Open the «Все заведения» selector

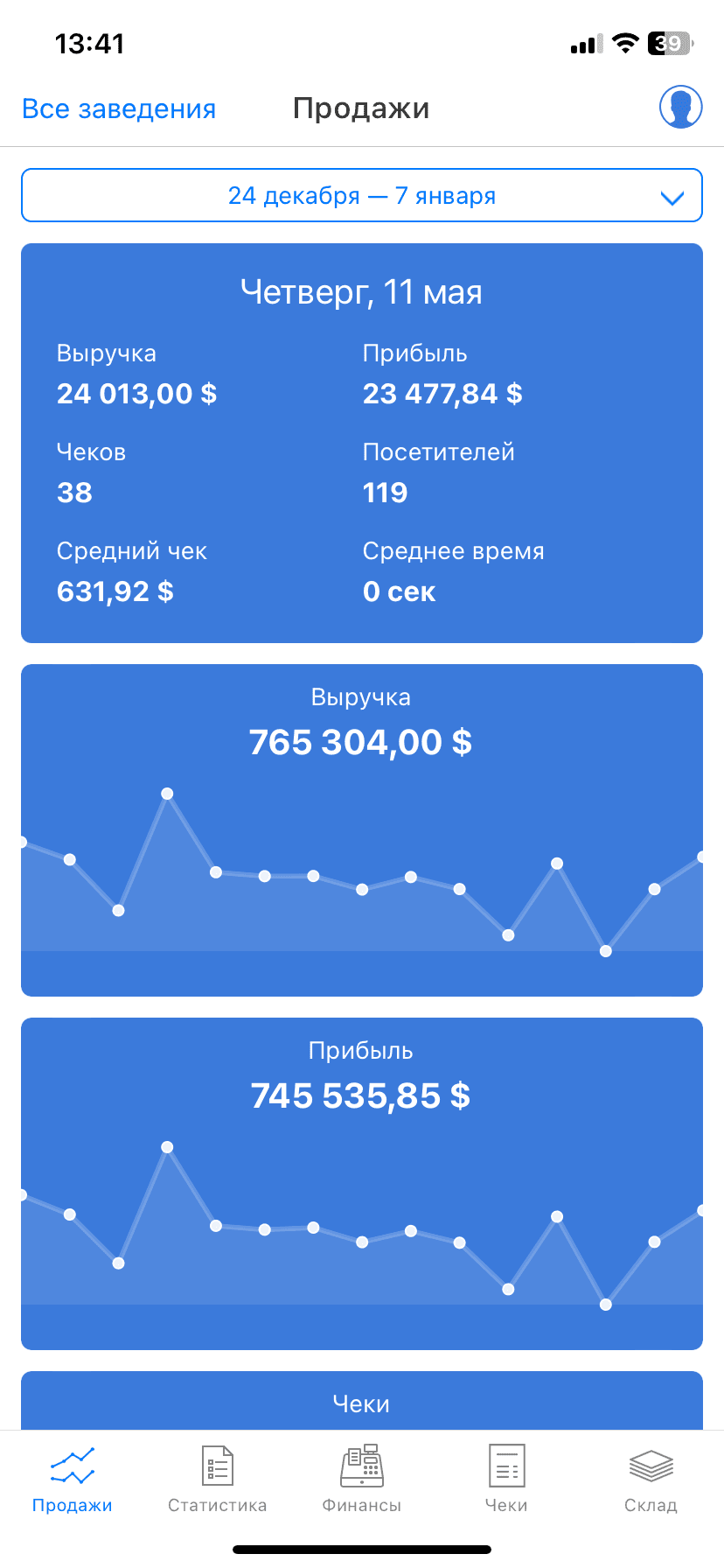[x=119, y=108]
